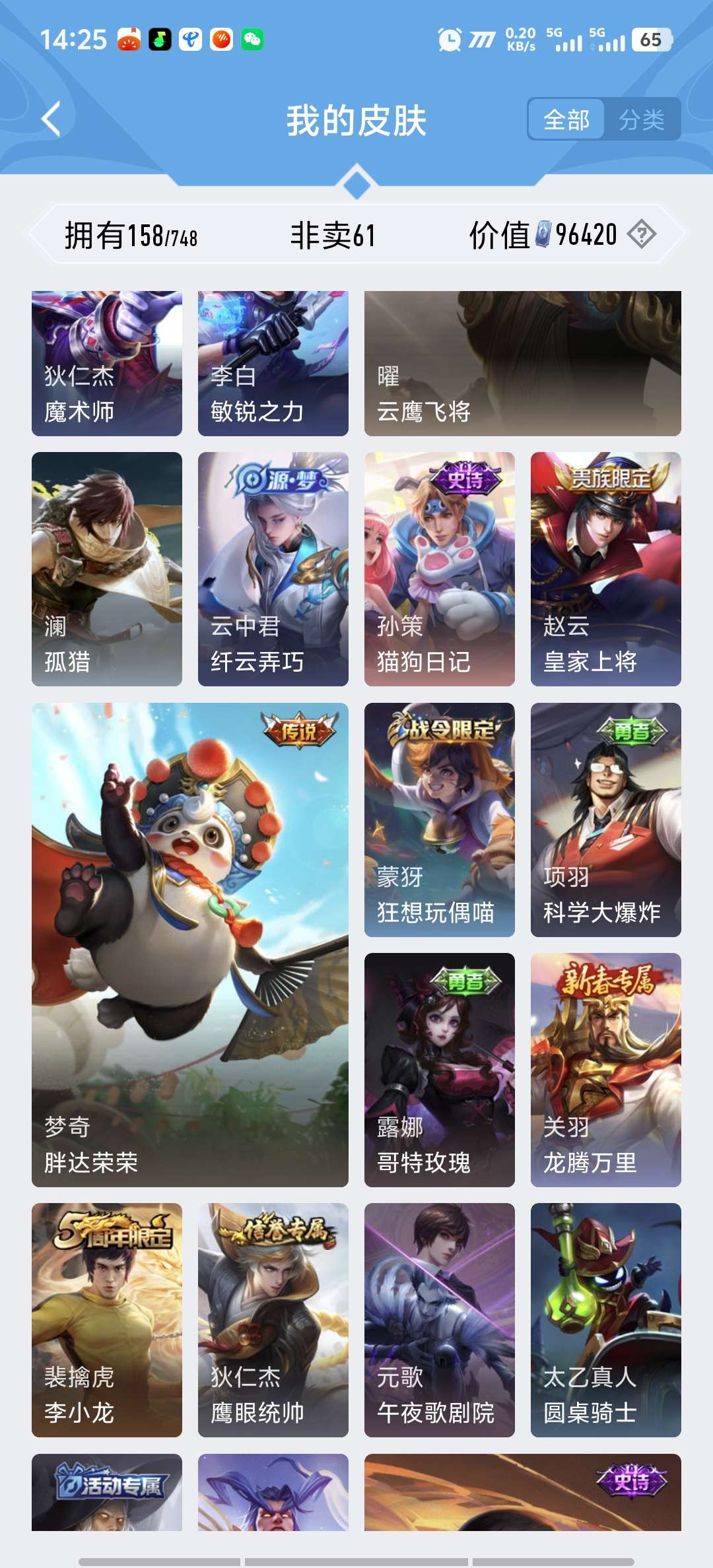713x1568 pixels.
Task: Open 狄仁杰 魔术师 skin card
Action: coord(107,363)
